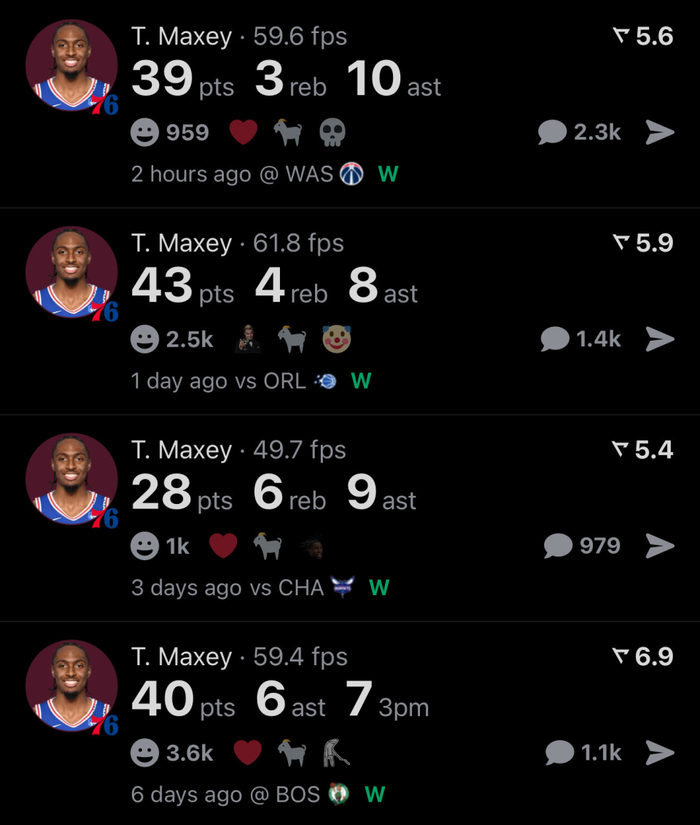700x825 pixels.
Task: Heart the 28 pts game vs CHA
Action: 223,546
